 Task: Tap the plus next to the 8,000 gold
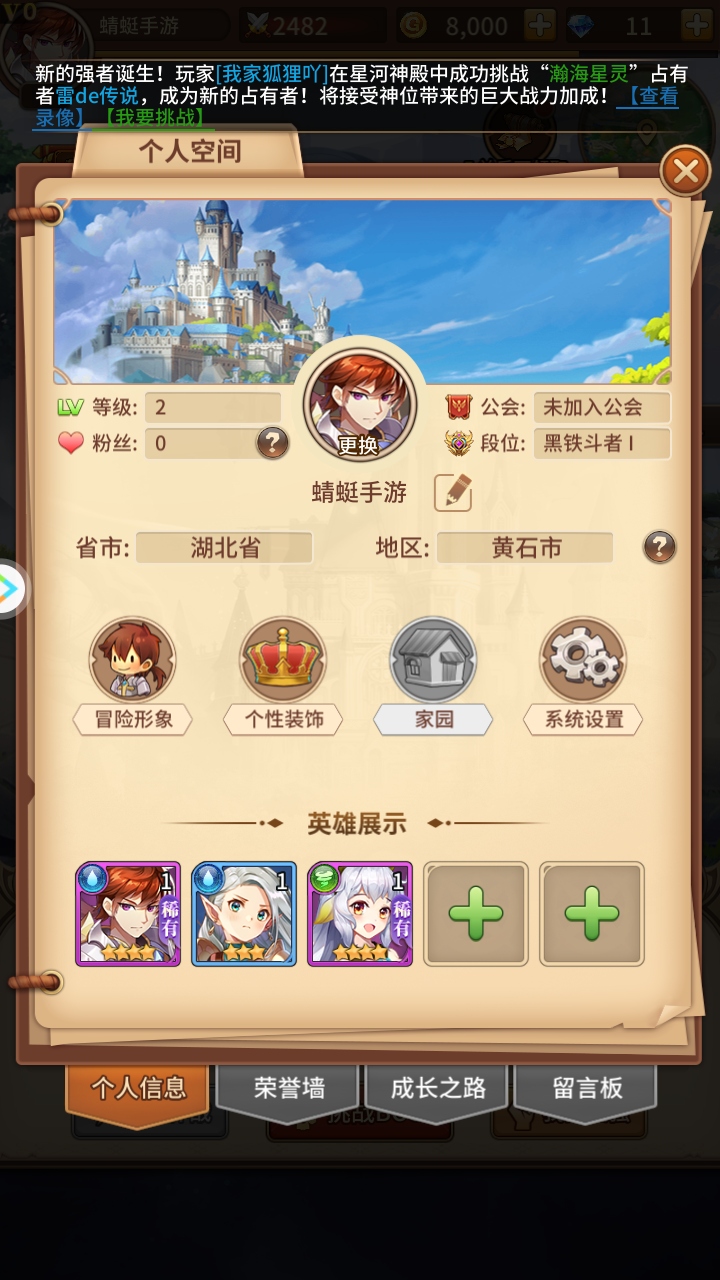coord(540,25)
